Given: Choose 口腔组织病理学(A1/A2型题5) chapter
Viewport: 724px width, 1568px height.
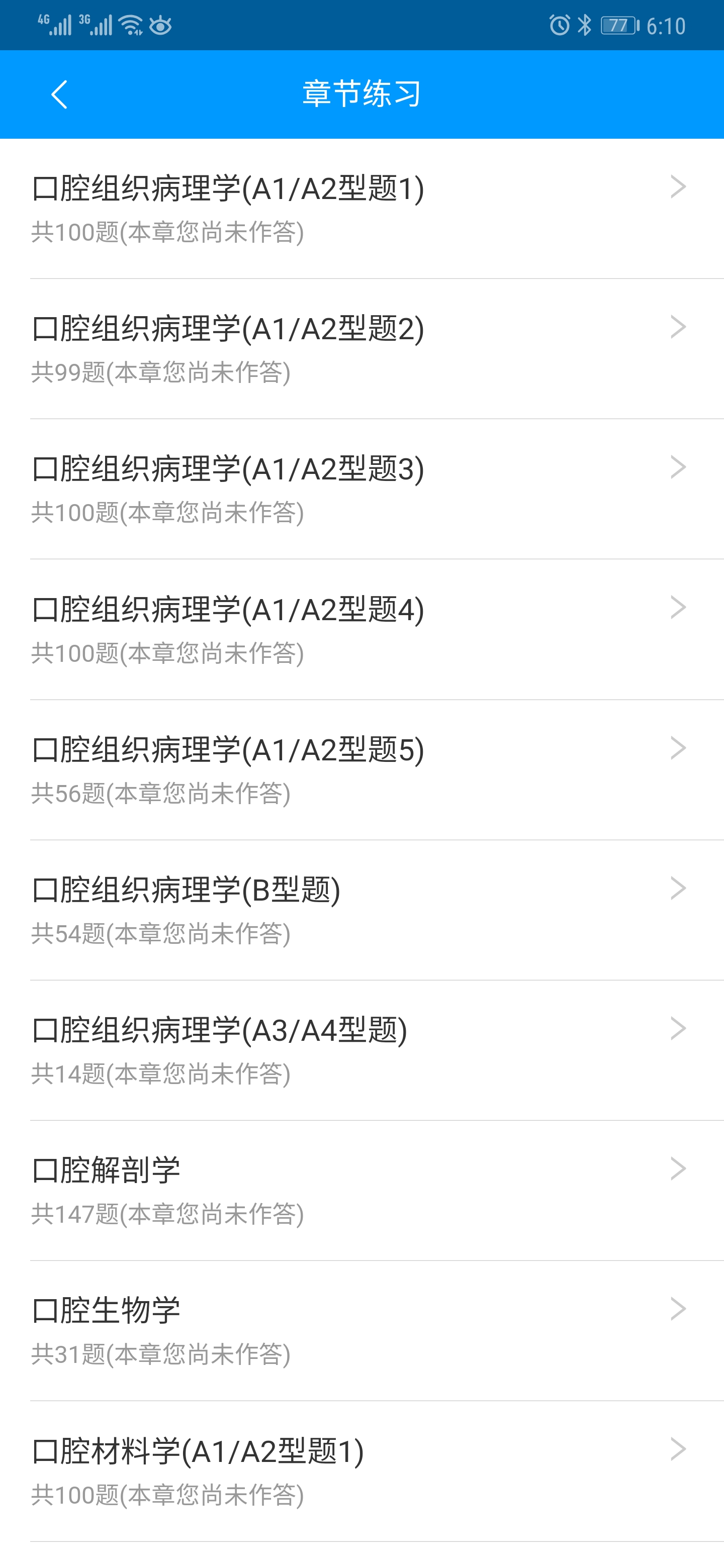Looking at the screenshot, I should (361, 769).
